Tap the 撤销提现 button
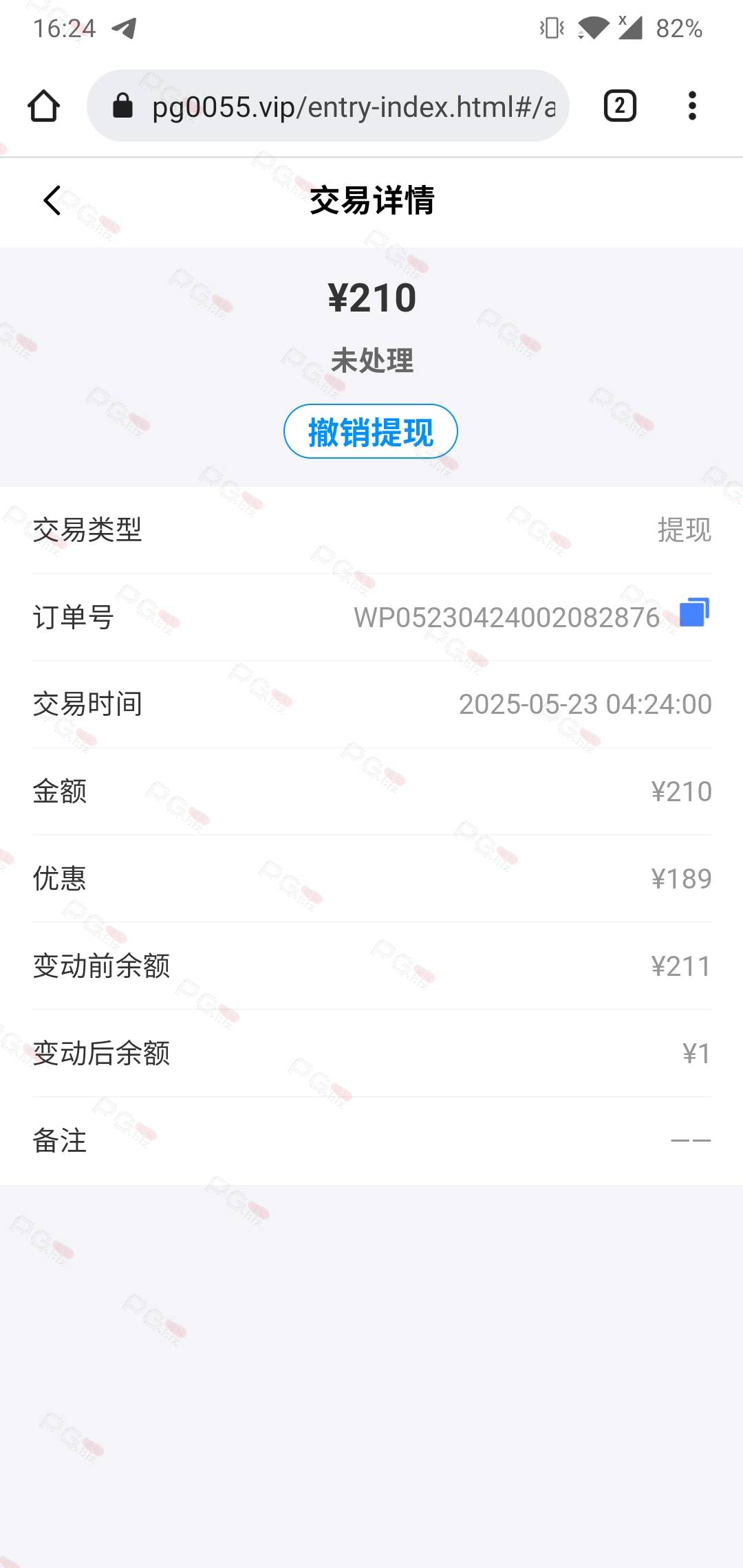The height and width of the screenshot is (1568, 743). click(x=371, y=432)
